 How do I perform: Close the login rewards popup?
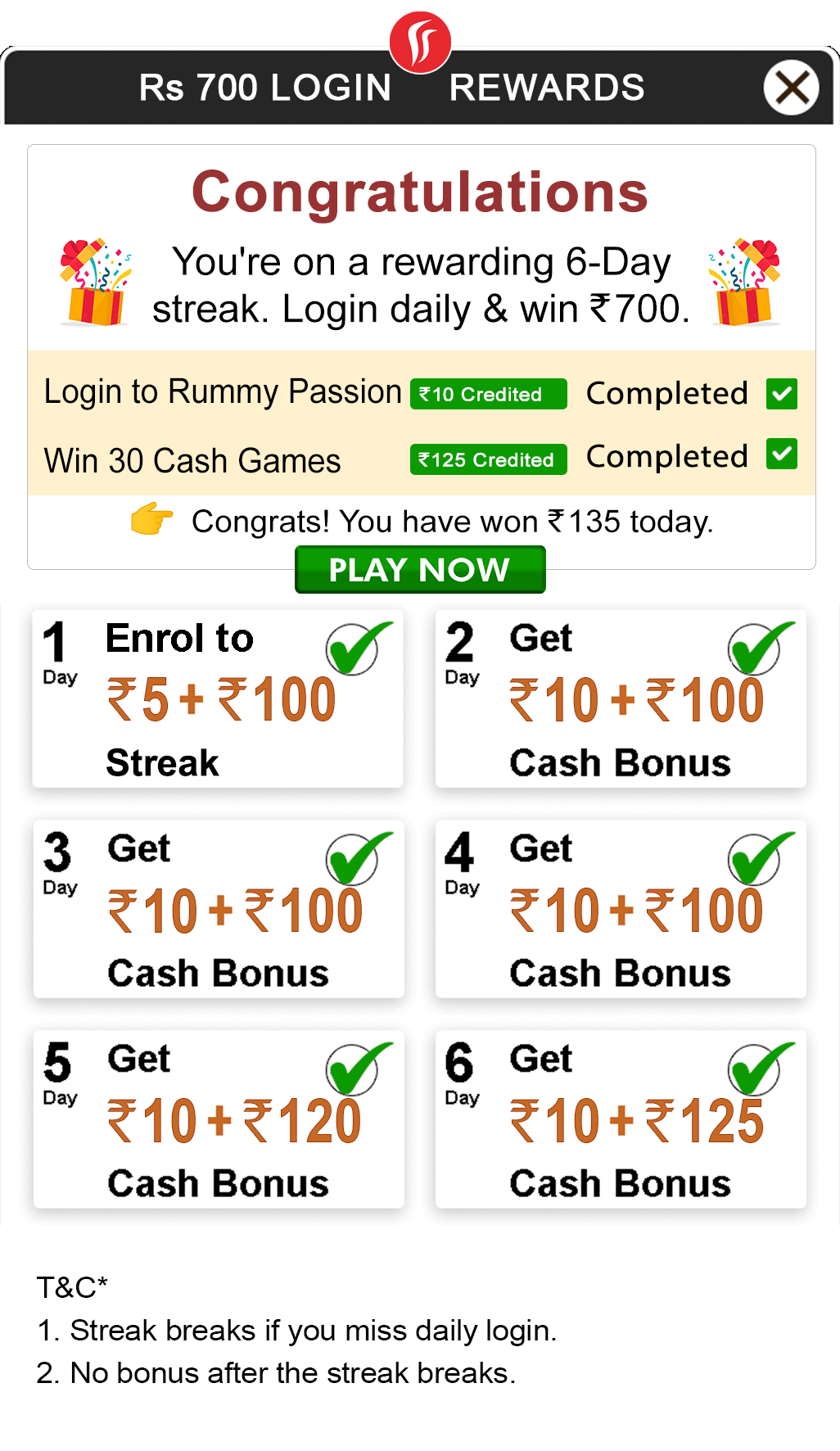[791, 88]
